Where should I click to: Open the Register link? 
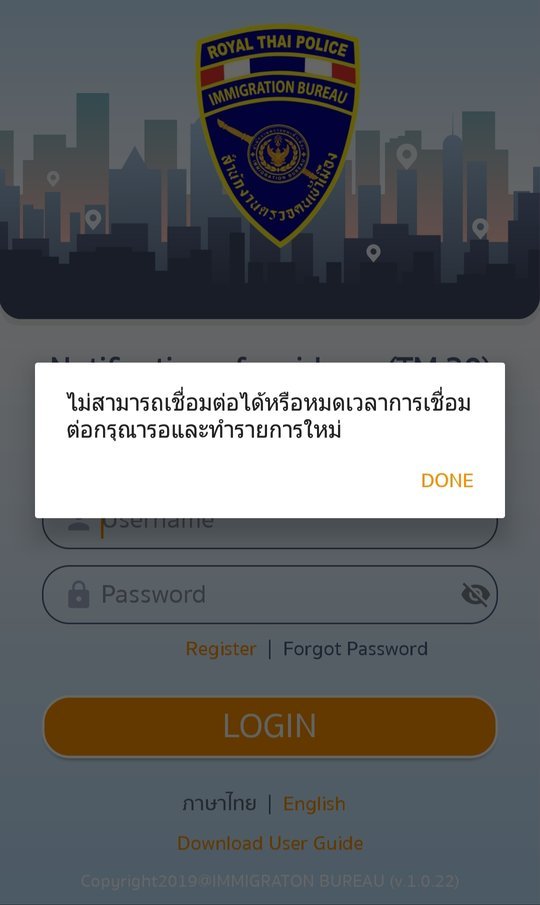click(220, 649)
